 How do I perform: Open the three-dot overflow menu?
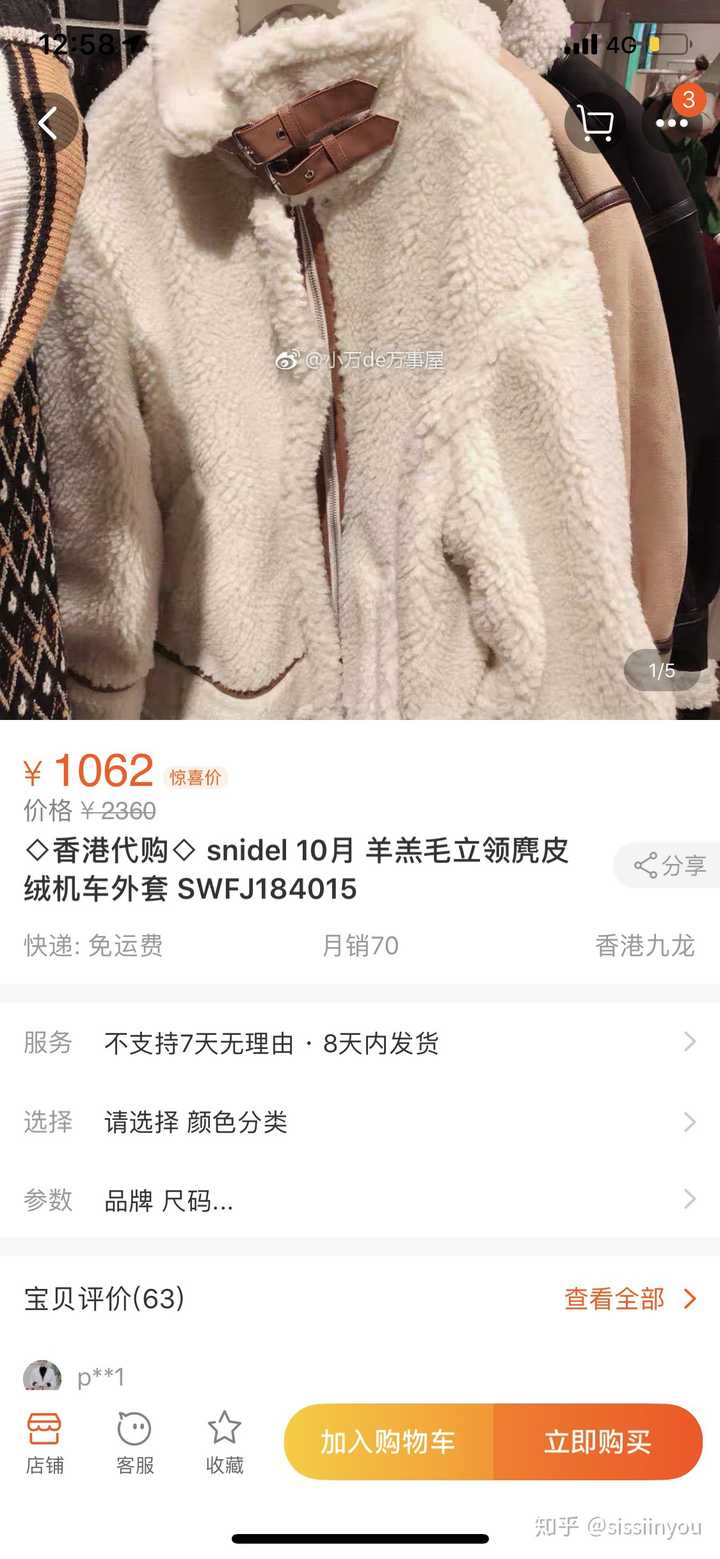[x=672, y=123]
